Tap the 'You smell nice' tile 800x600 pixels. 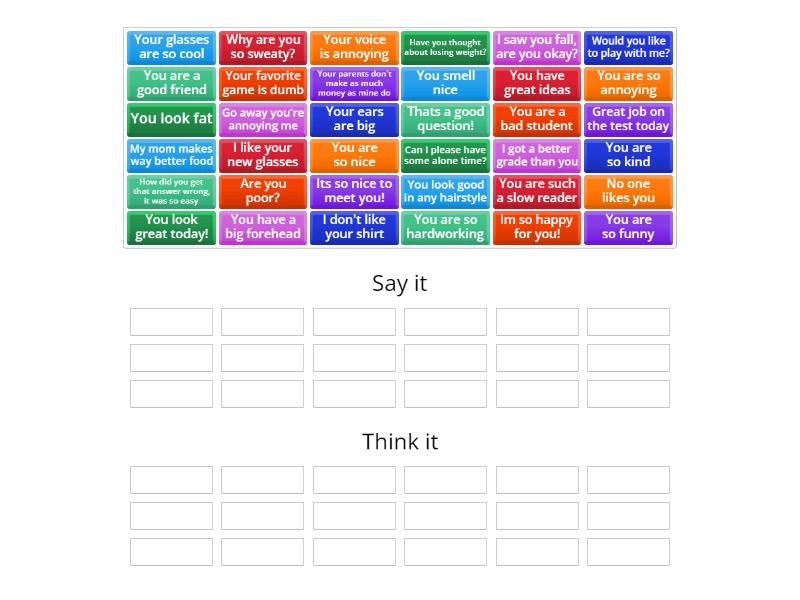(x=445, y=83)
